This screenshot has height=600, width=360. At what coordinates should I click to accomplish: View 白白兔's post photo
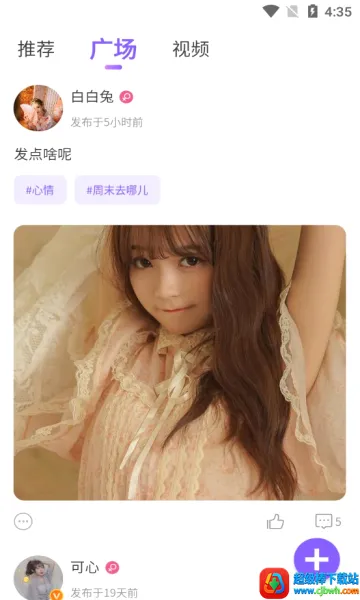(x=180, y=362)
